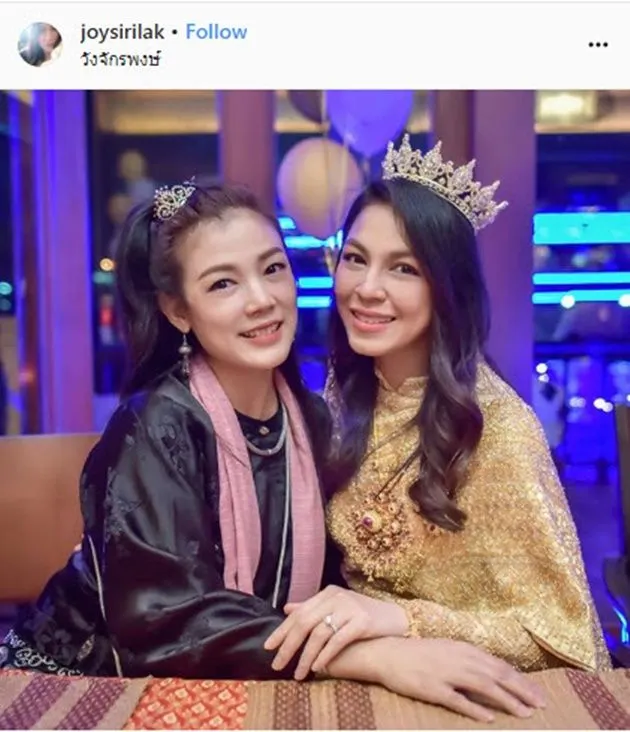Open joysirilak's profile picture
The width and height of the screenshot is (630, 732).
(x=40, y=44)
